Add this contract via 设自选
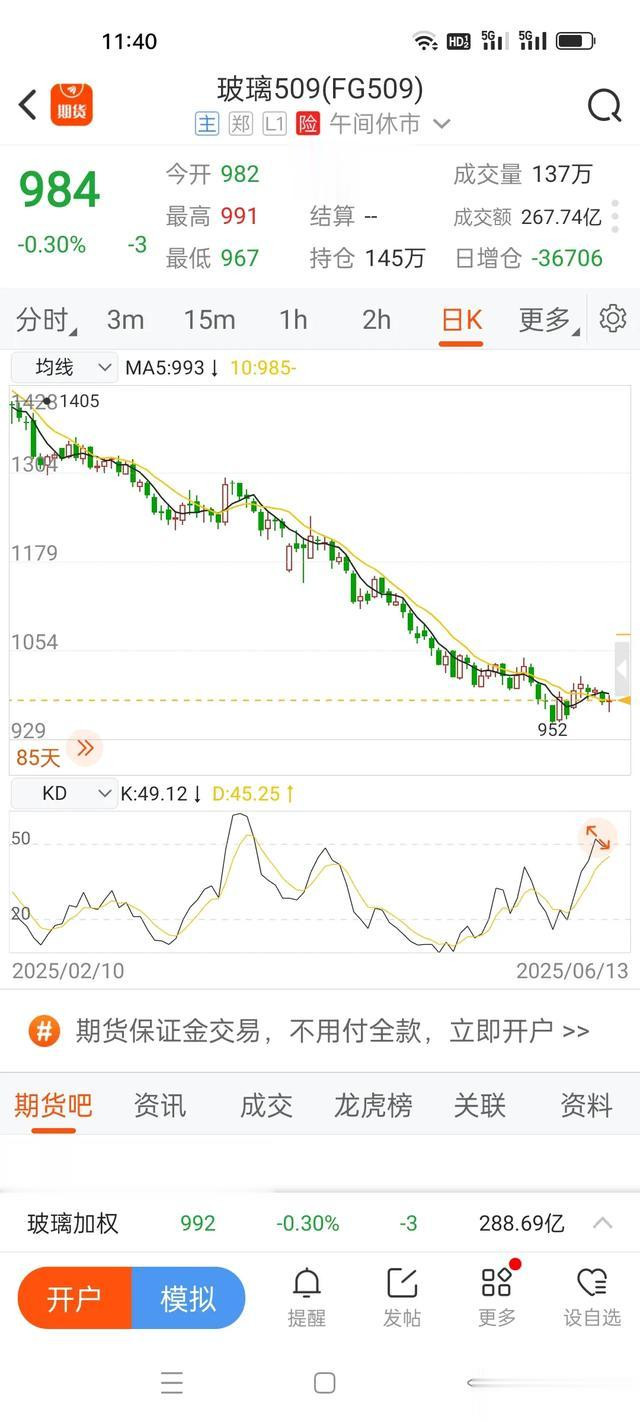Viewport: 640px width, 1422px height. [592, 1296]
